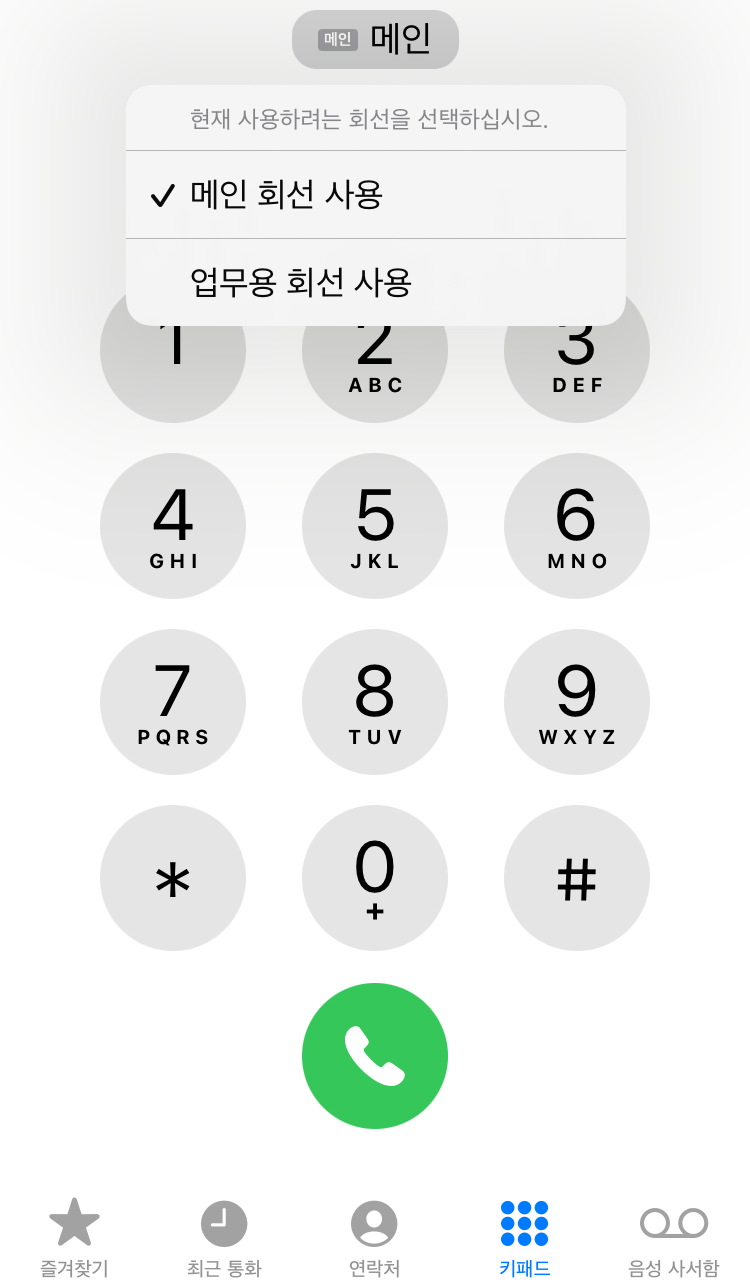Open 최근 통화 tab

click(224, 1238)
